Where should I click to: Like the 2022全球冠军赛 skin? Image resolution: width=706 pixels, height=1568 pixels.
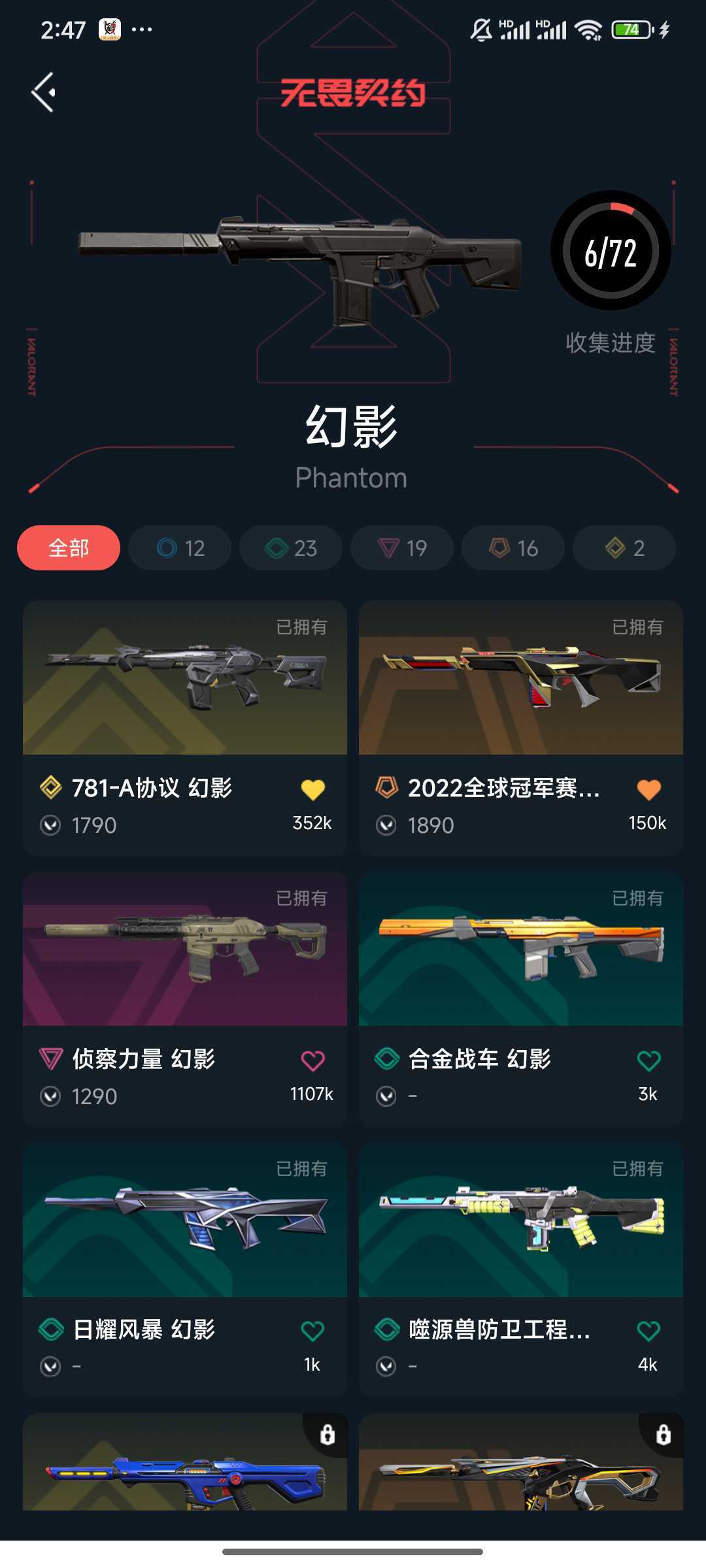(x=648, y=790)
